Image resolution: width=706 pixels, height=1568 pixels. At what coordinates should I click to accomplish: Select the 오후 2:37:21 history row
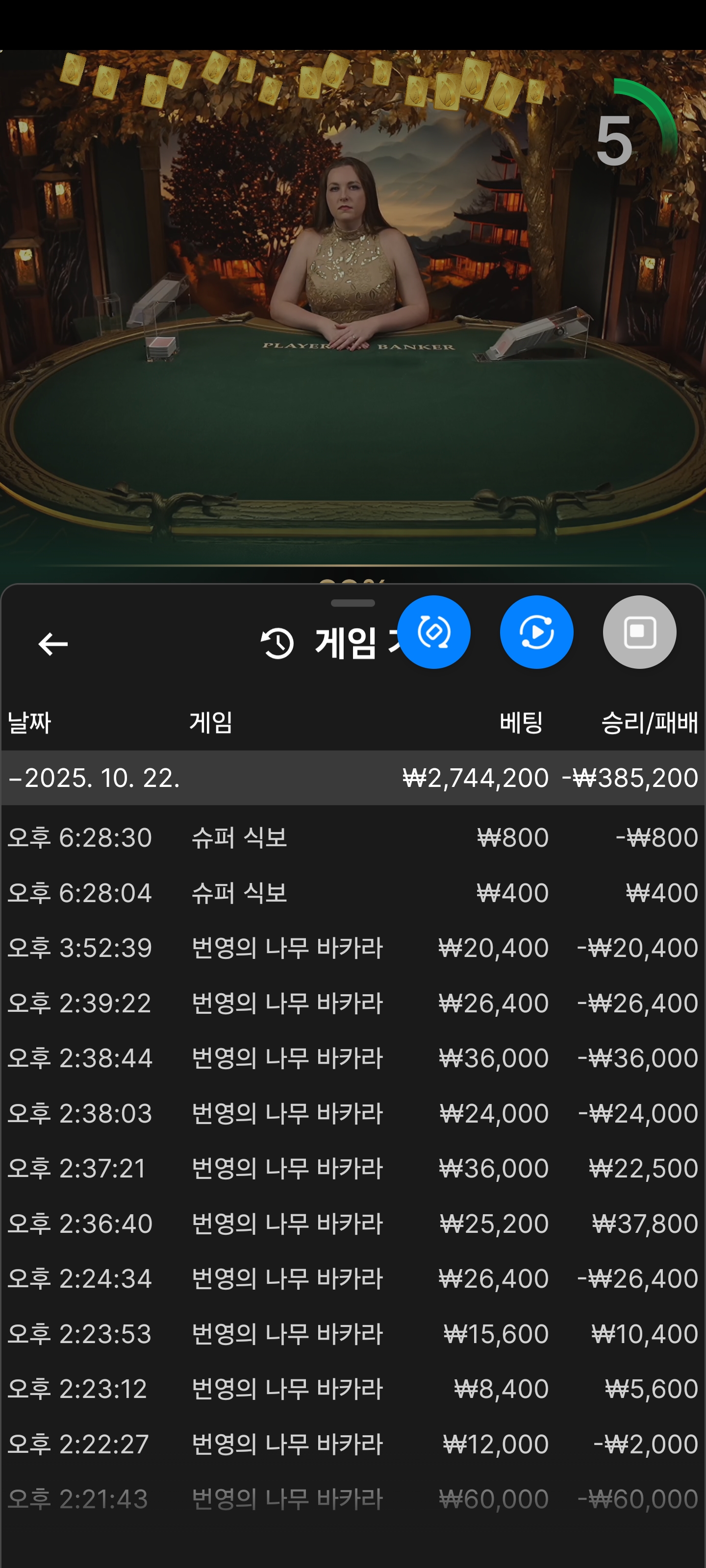coord(353,1168)
